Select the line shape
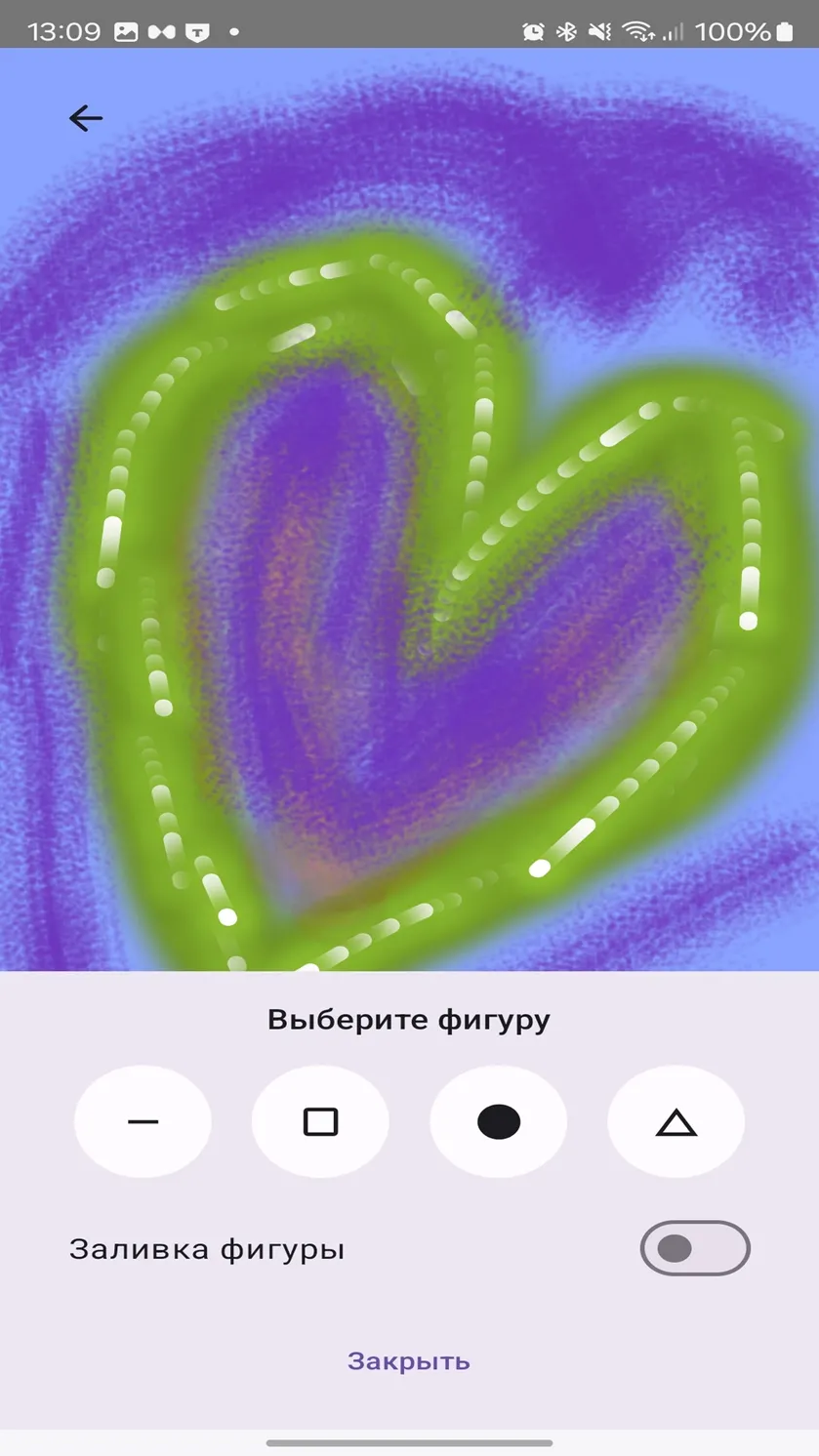Viewport: 819px width, 1456px height. pyautogui.click(x=143, y=1121)
